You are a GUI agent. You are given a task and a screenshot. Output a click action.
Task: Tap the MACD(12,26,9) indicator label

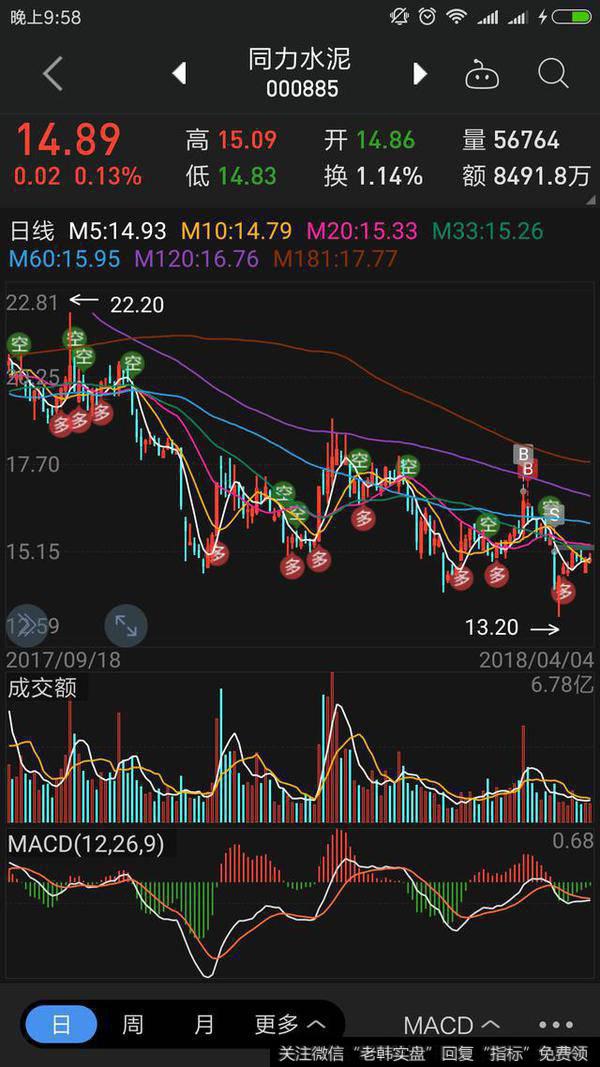click(86, 844)
